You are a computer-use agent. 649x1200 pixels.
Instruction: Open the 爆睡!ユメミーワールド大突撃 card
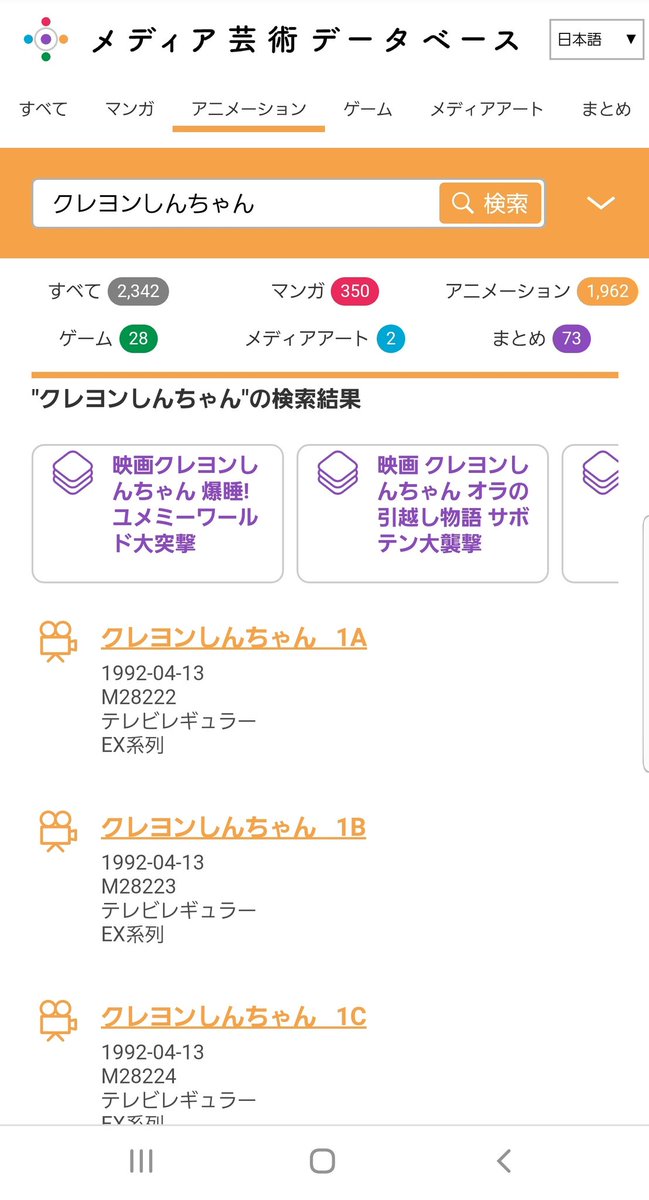[x=158, y=513]
